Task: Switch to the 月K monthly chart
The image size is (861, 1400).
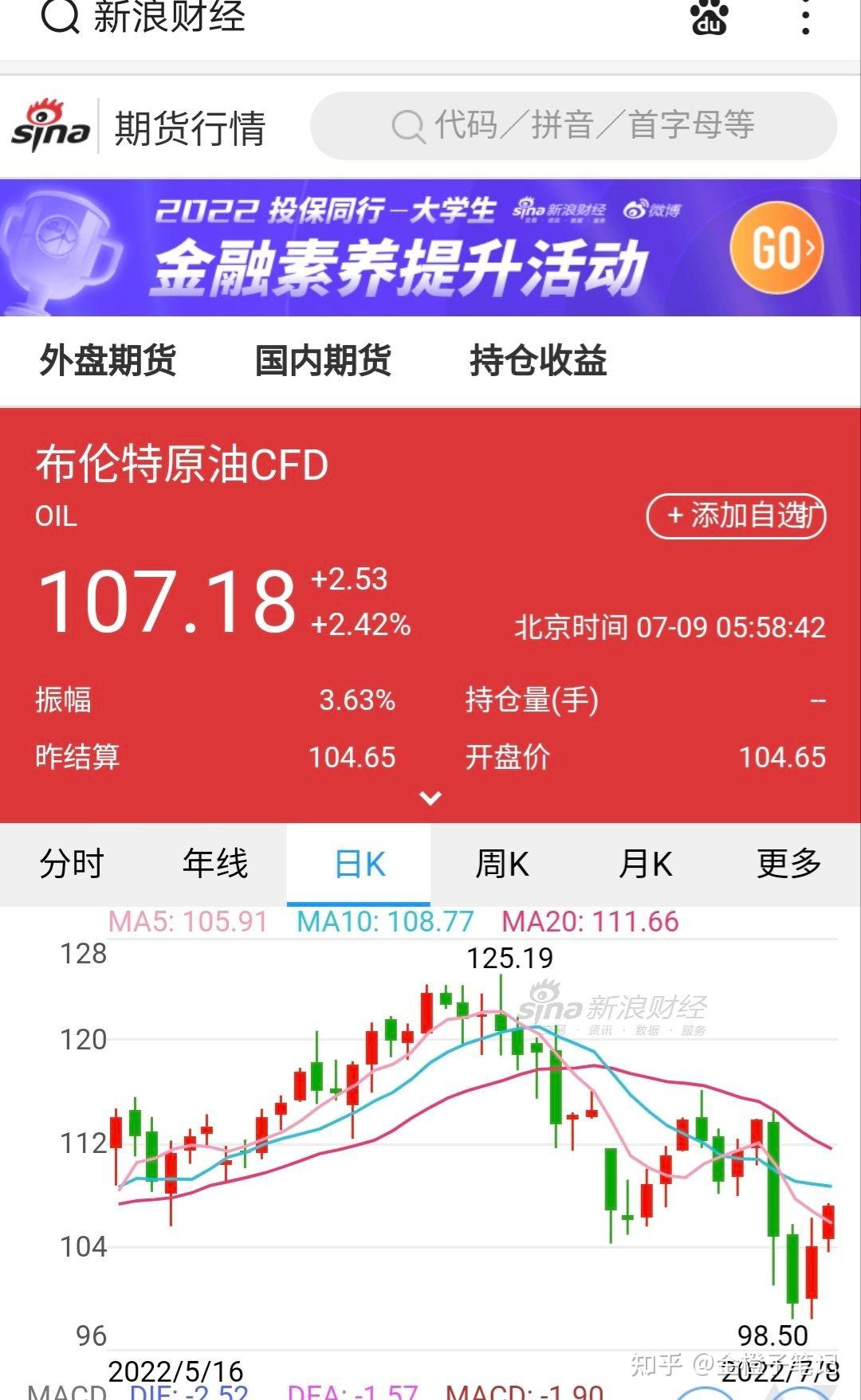Action: click(x=646, y=863)
